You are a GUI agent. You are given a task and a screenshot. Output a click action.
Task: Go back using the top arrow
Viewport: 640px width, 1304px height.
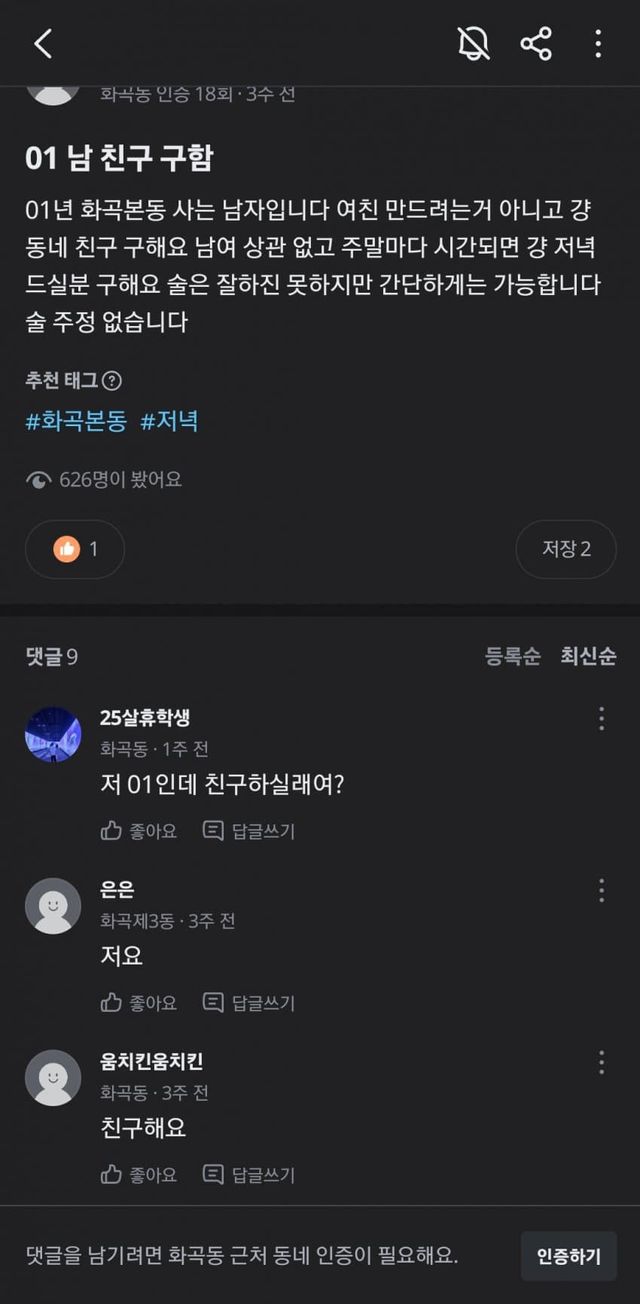(42, 44)
